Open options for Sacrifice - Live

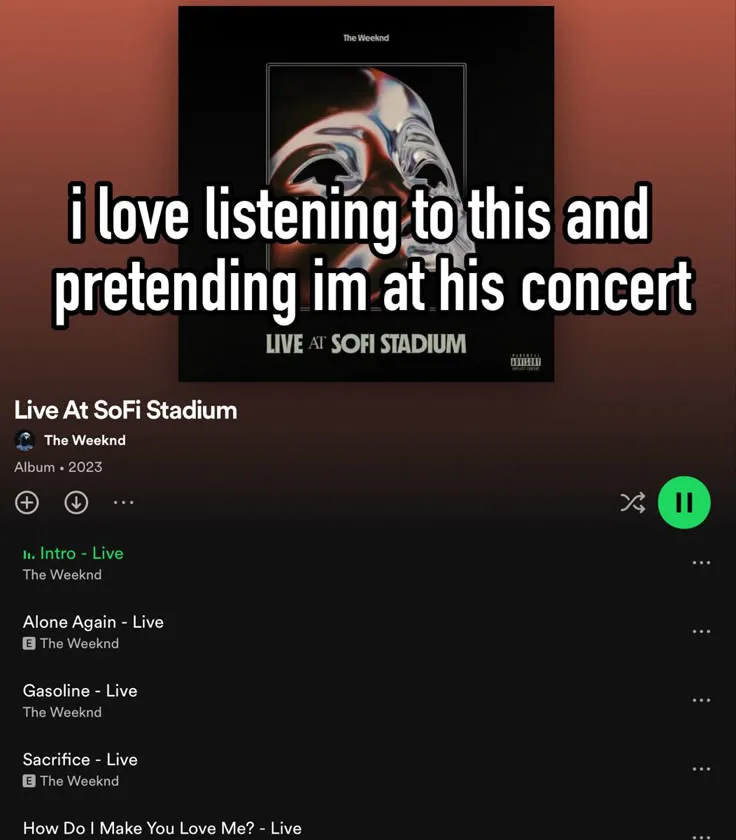(701, 769)
